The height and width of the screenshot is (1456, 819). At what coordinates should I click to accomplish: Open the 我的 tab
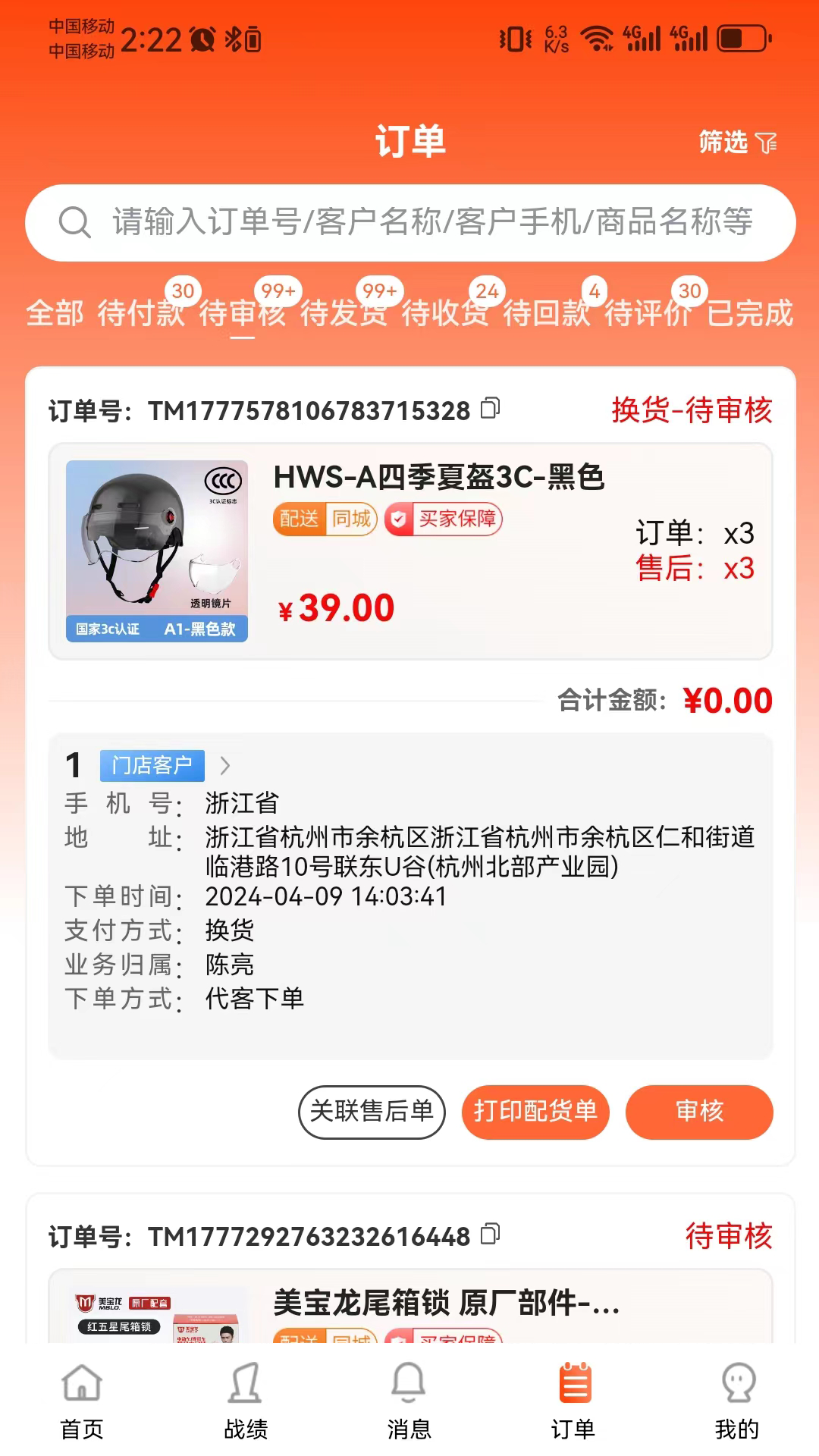pyautogui.click(x=737, y=1401)
